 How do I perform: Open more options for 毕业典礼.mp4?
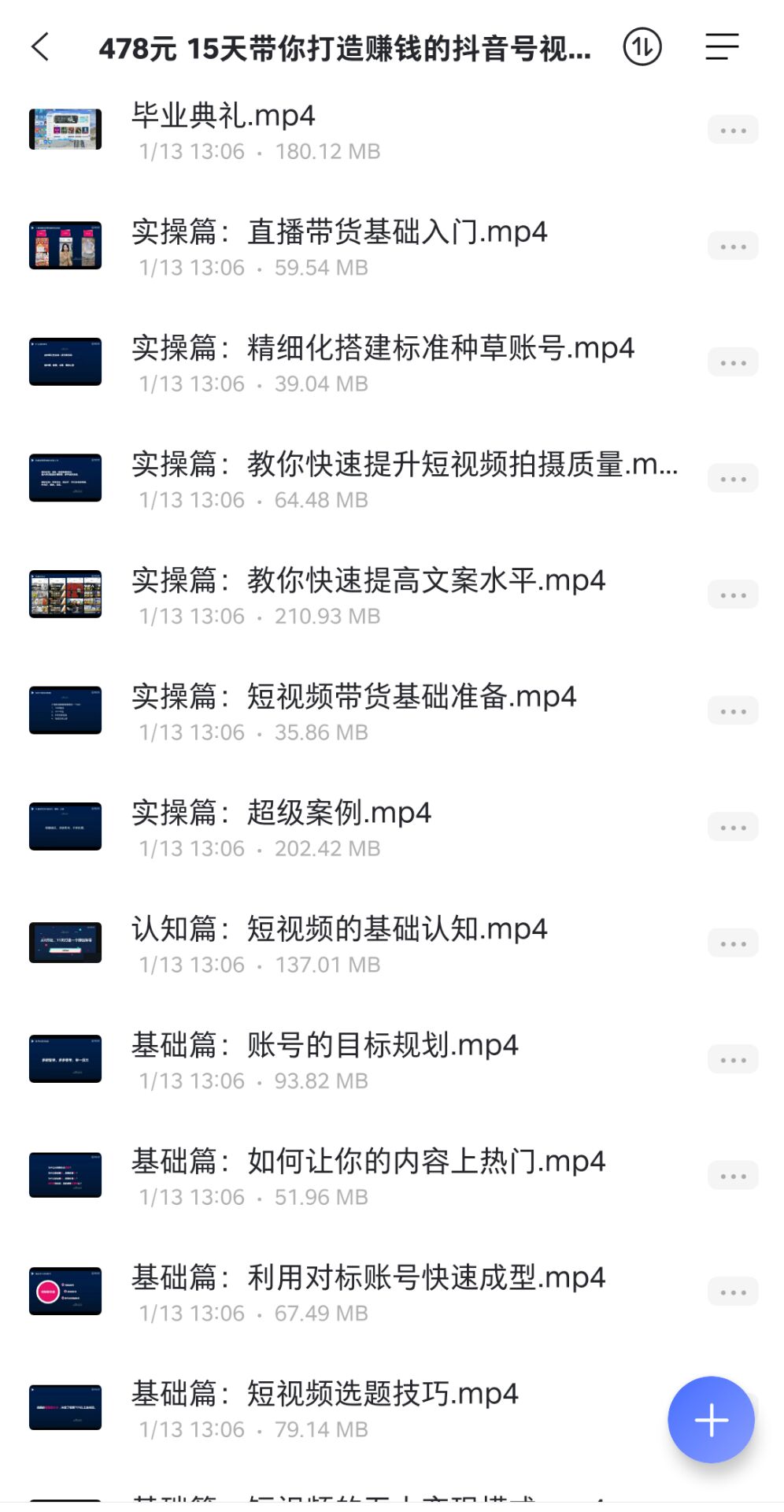pos(732,129)
